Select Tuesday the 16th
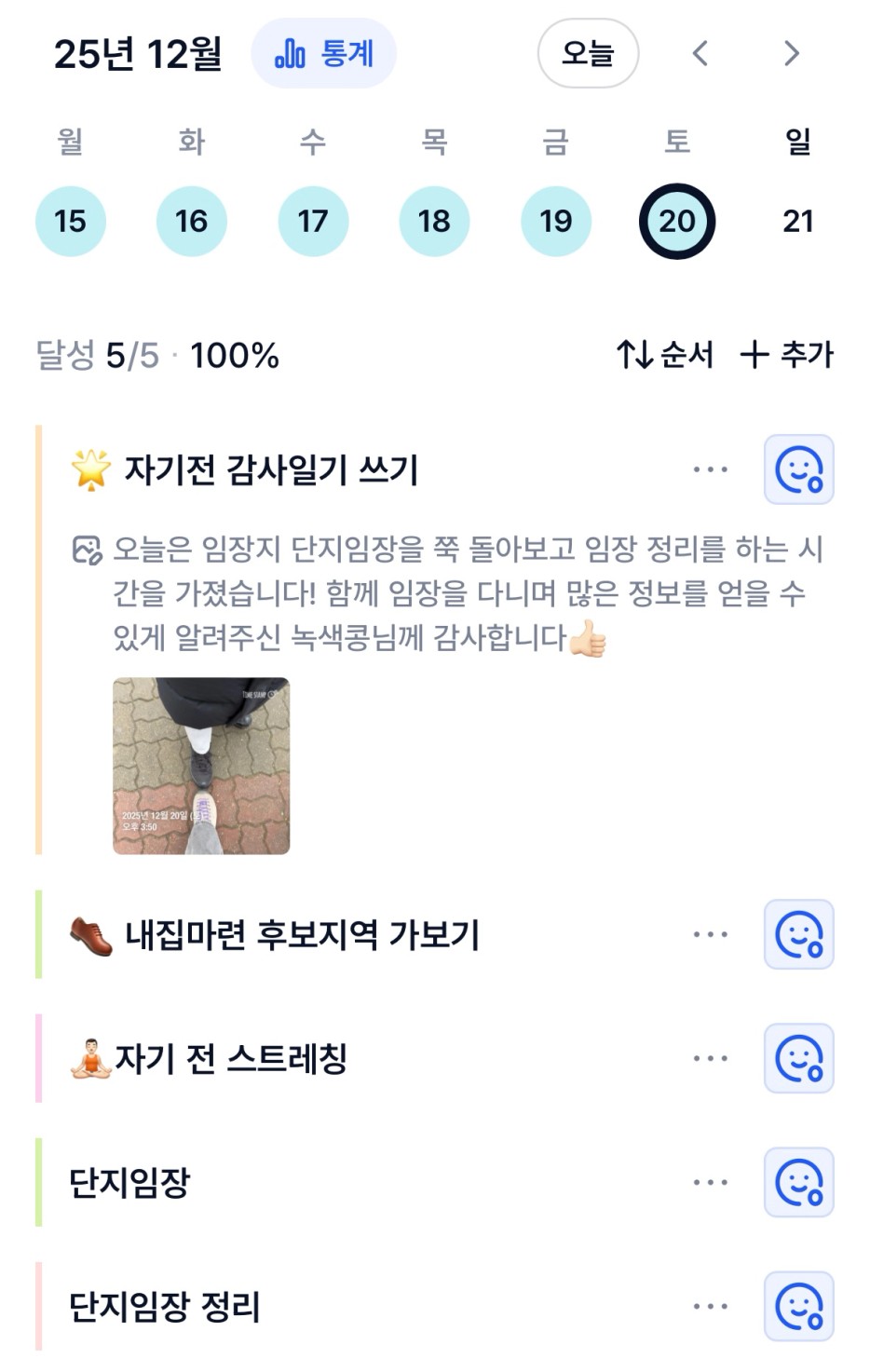The image size is (870, 1372). point(192,222)
